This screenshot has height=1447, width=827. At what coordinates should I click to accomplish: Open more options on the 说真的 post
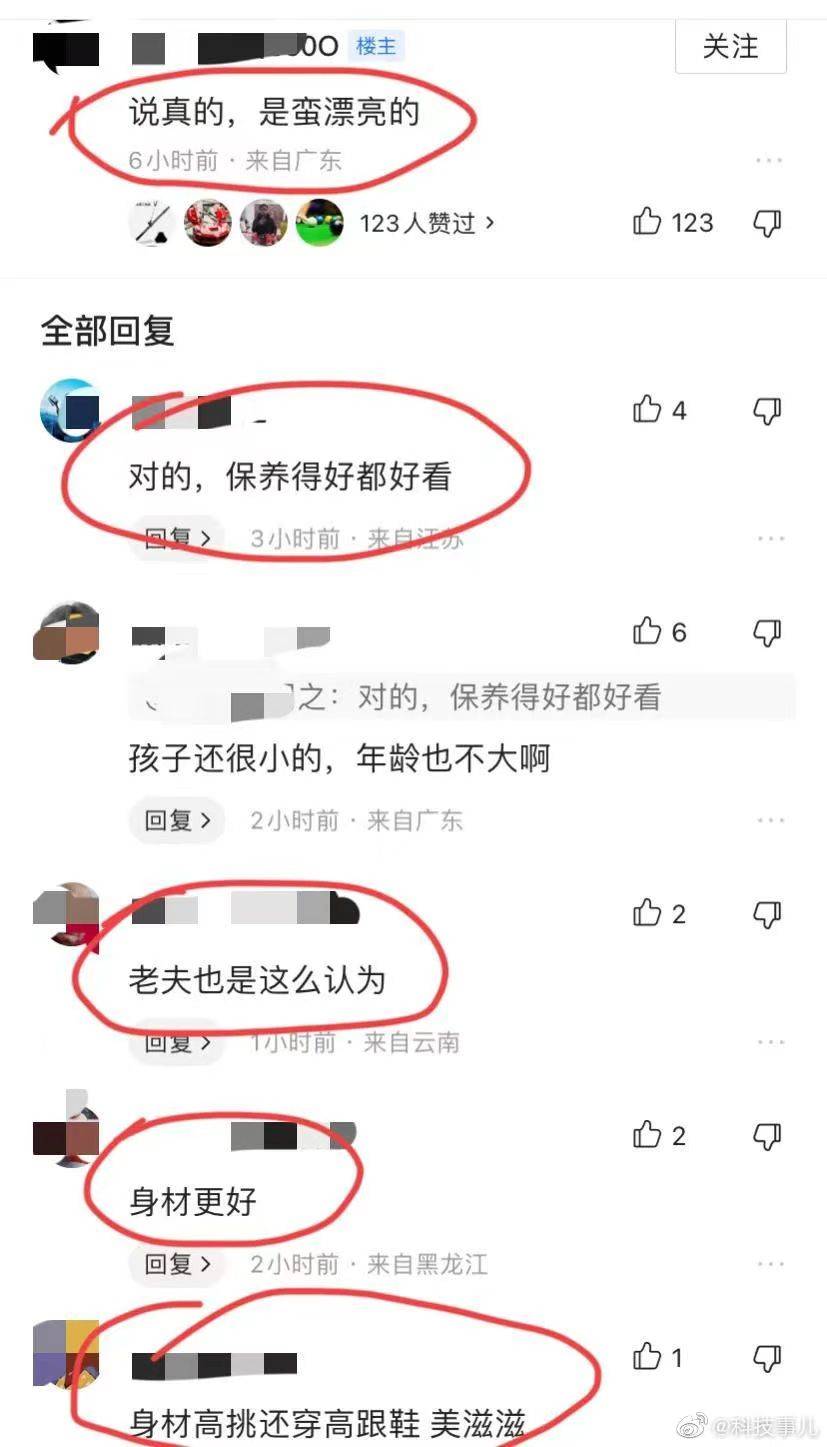769,160
